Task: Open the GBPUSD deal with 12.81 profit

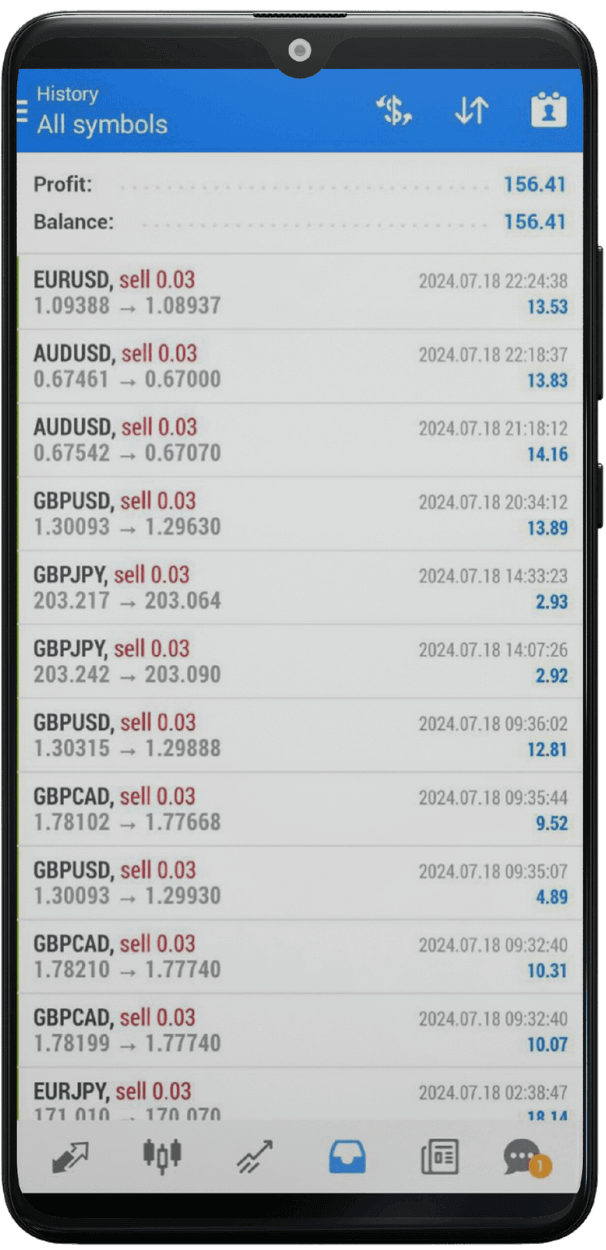Action: [300, 736]
